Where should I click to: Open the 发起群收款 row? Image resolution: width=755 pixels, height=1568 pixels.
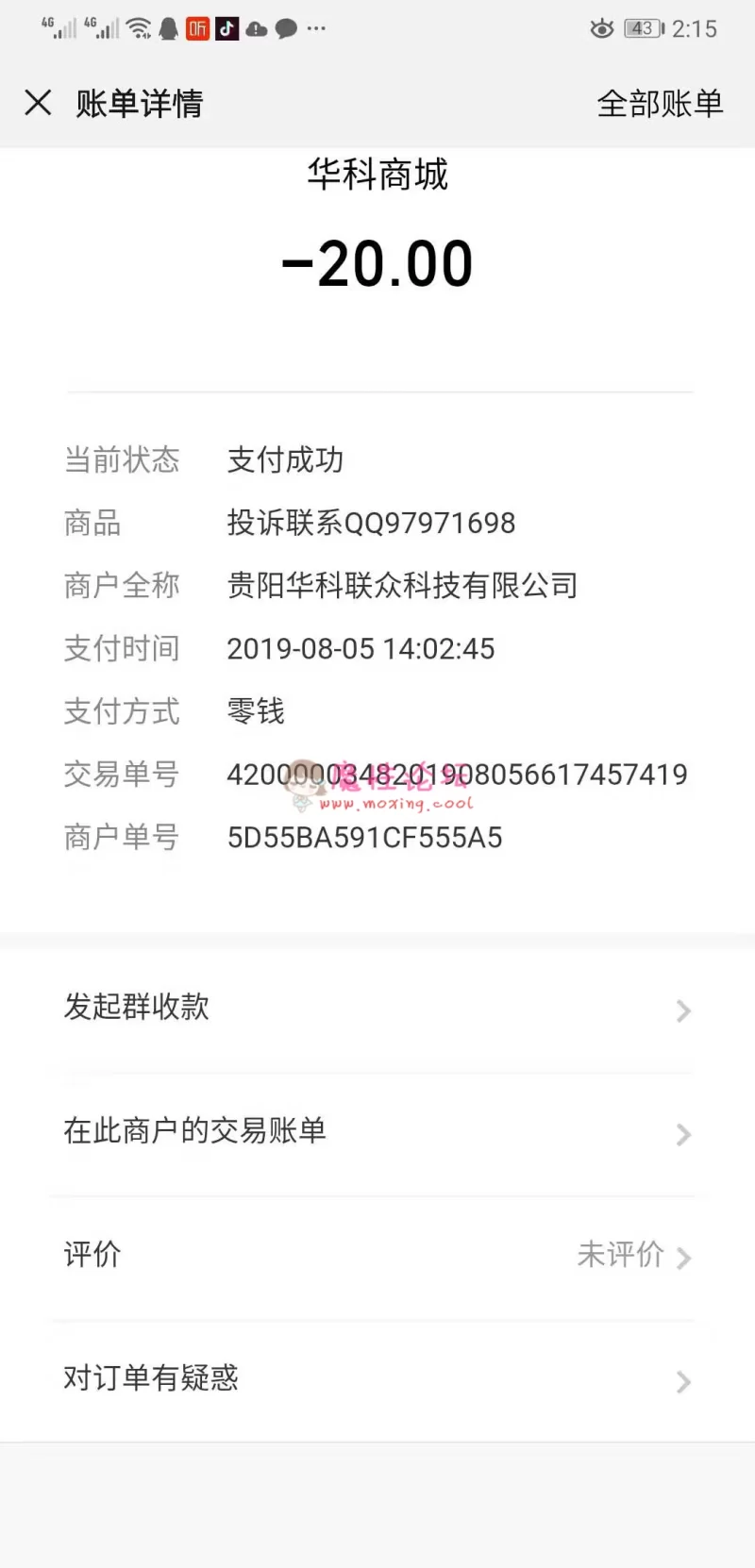coord(377,1009)
